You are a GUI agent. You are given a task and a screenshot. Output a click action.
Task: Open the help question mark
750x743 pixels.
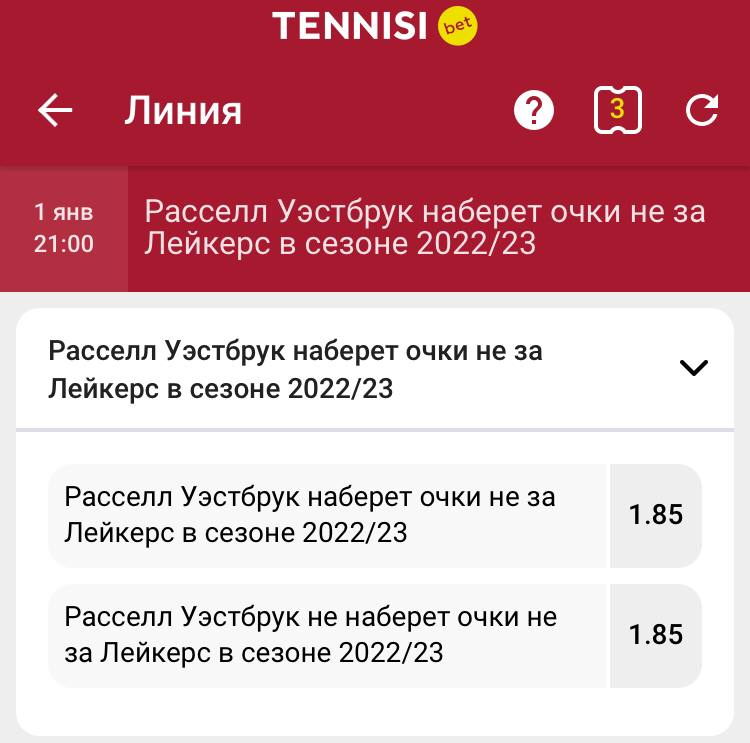[x=534, y=110]
